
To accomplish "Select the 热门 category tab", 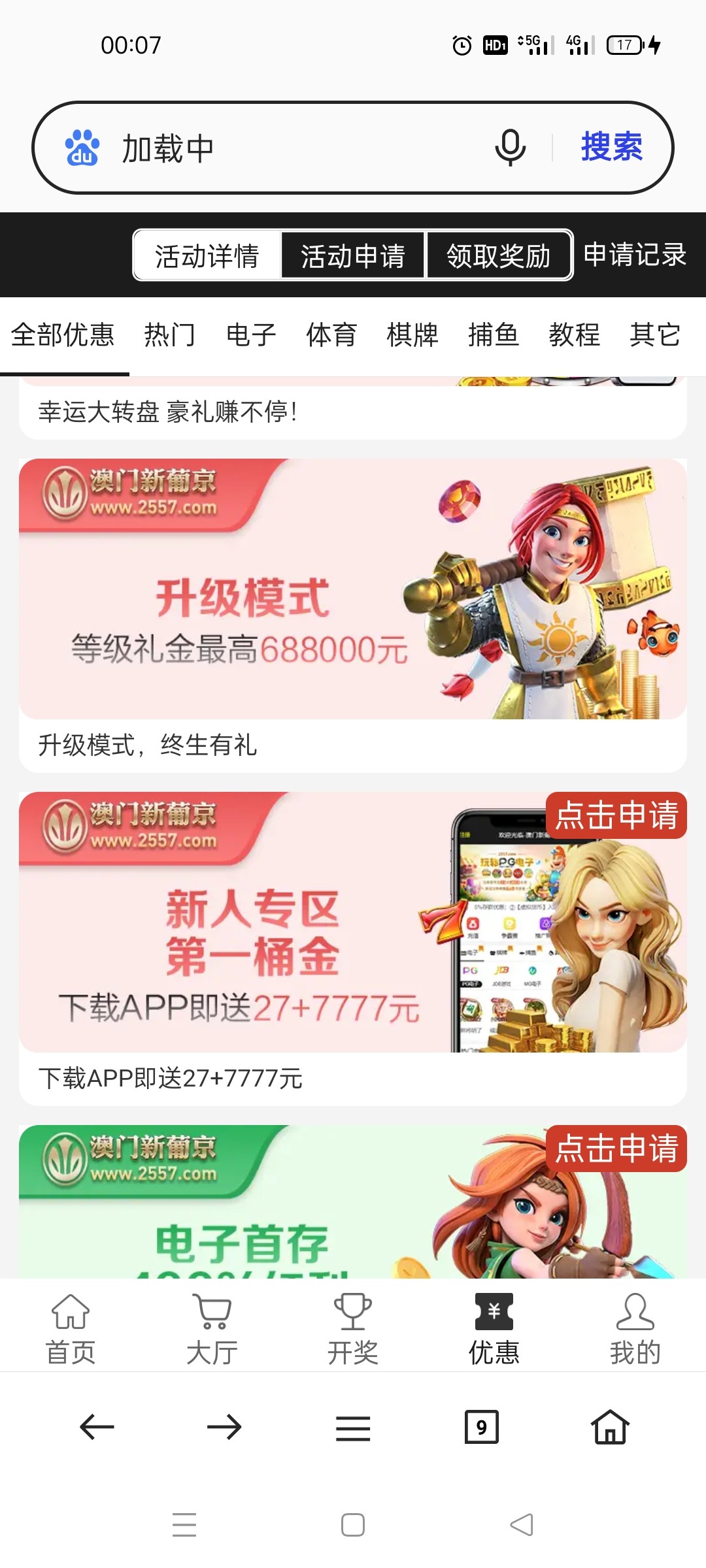I will [170, 335].
